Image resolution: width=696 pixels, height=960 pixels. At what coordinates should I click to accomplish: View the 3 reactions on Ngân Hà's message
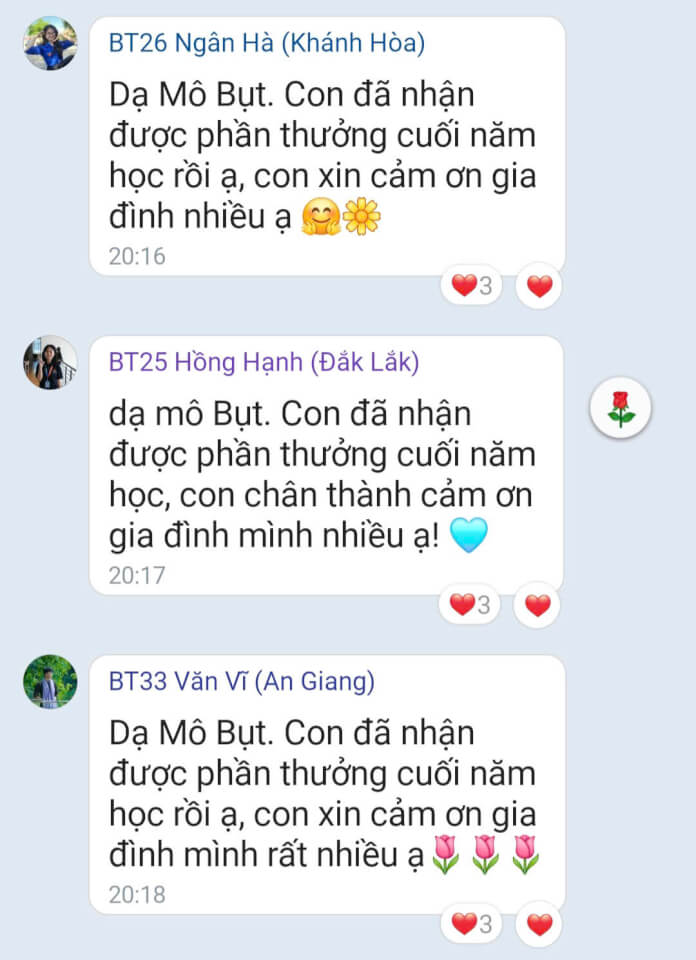tap(471, 287)
